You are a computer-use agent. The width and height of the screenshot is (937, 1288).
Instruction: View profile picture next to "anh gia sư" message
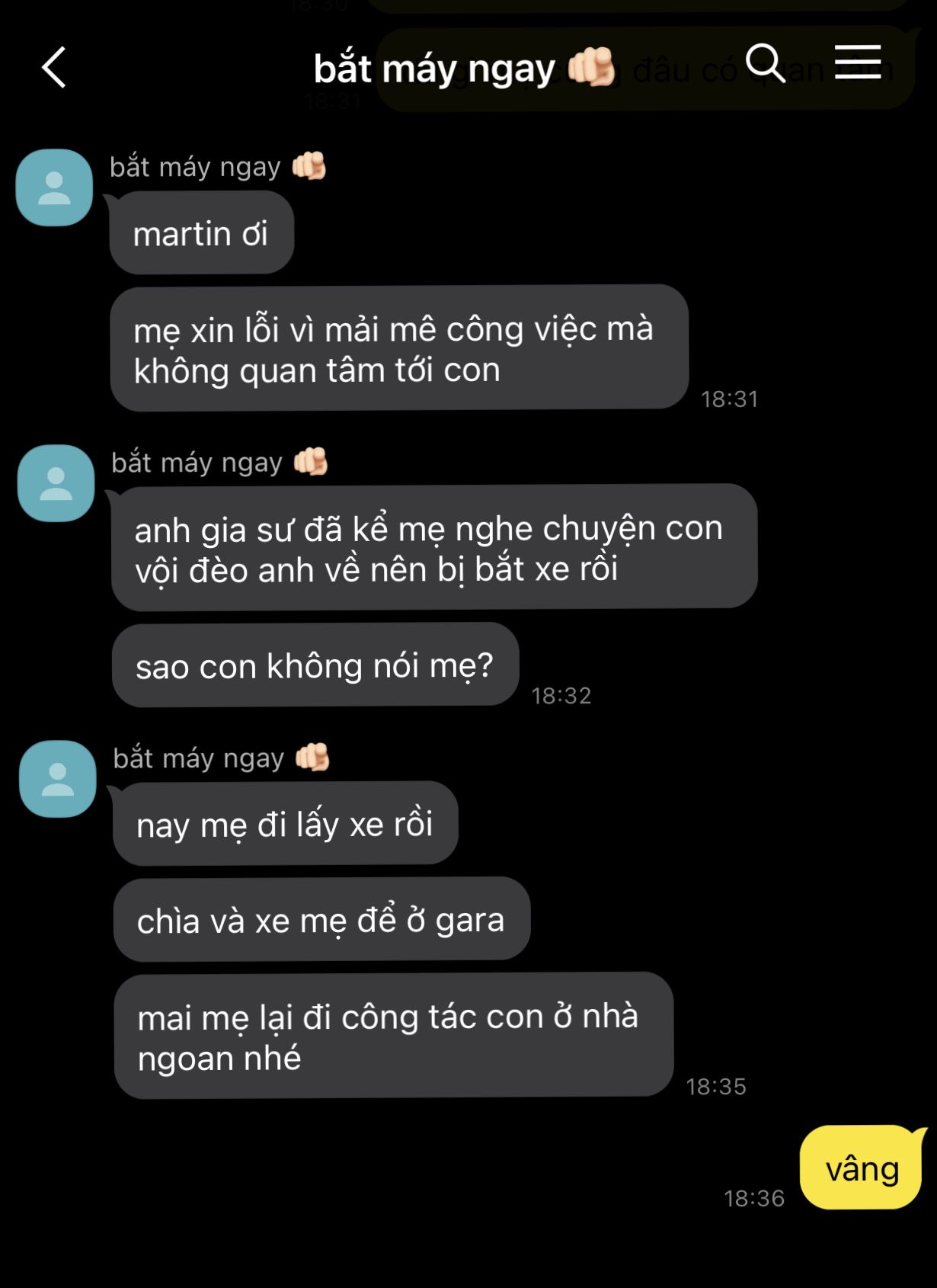56,483
